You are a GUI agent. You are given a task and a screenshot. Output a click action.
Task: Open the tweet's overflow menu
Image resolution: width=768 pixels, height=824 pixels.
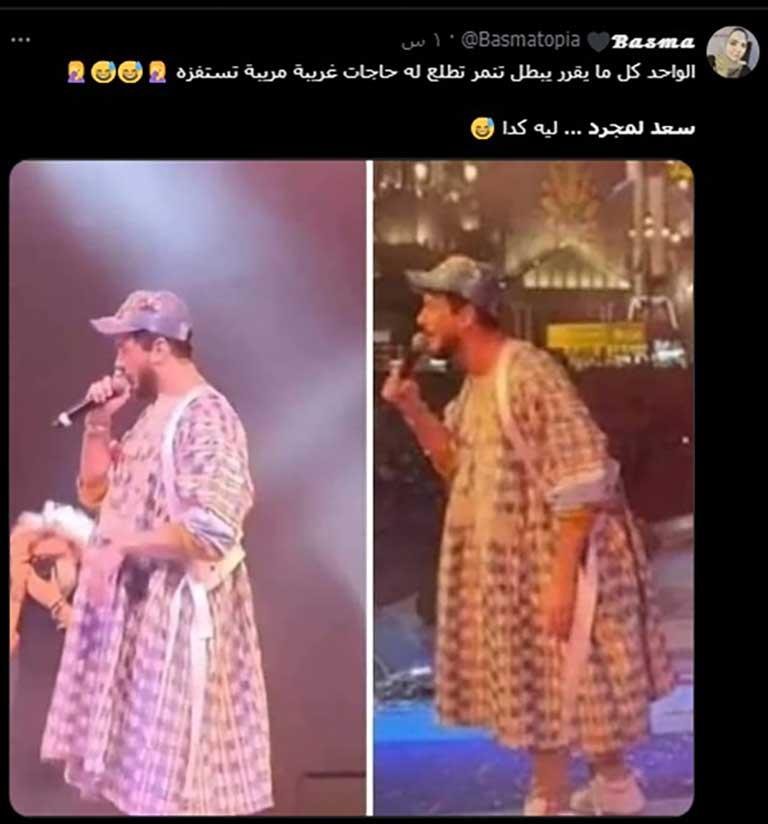coord(20,40)
